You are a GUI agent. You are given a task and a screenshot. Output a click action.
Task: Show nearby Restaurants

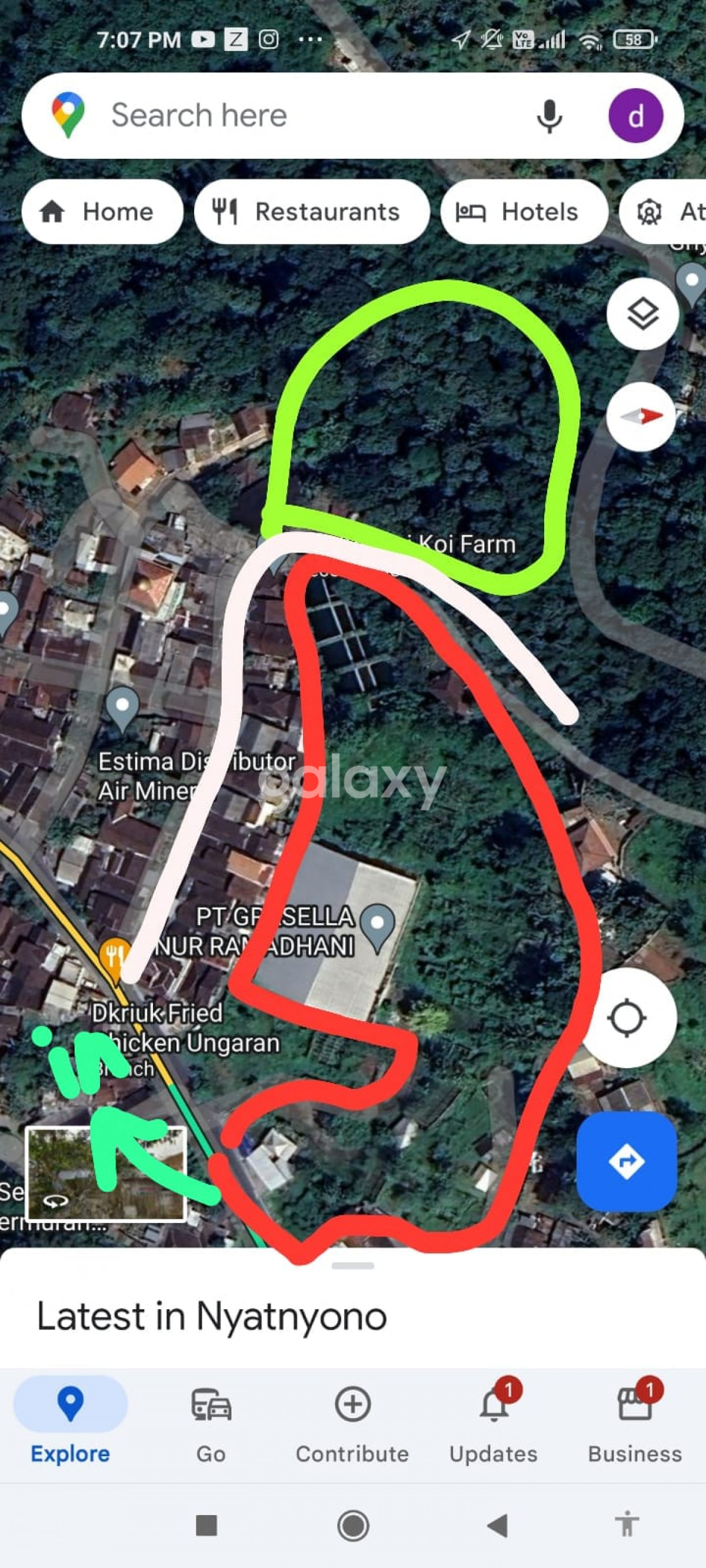(311, 212)
